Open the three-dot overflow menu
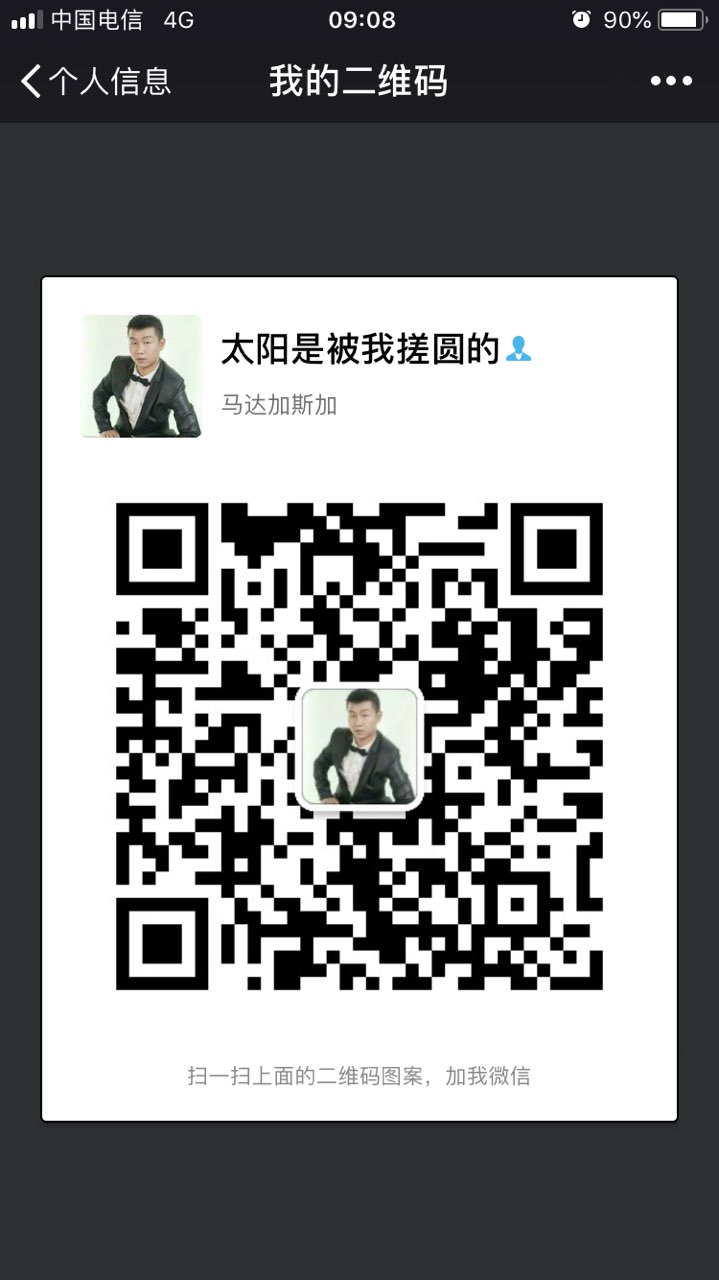The width and height of the screenshot is (719, 1280). click(671, 81)
